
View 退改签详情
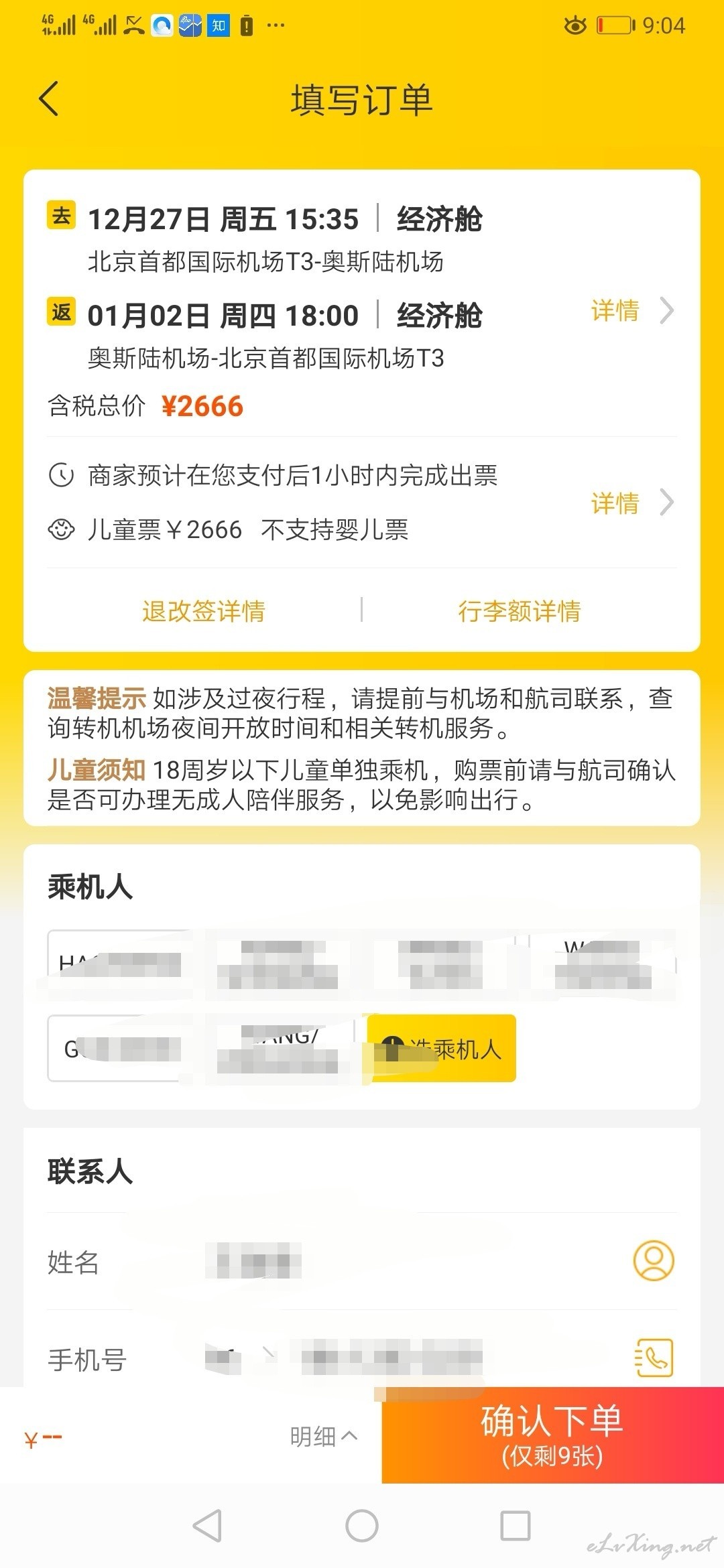point(204,610)
